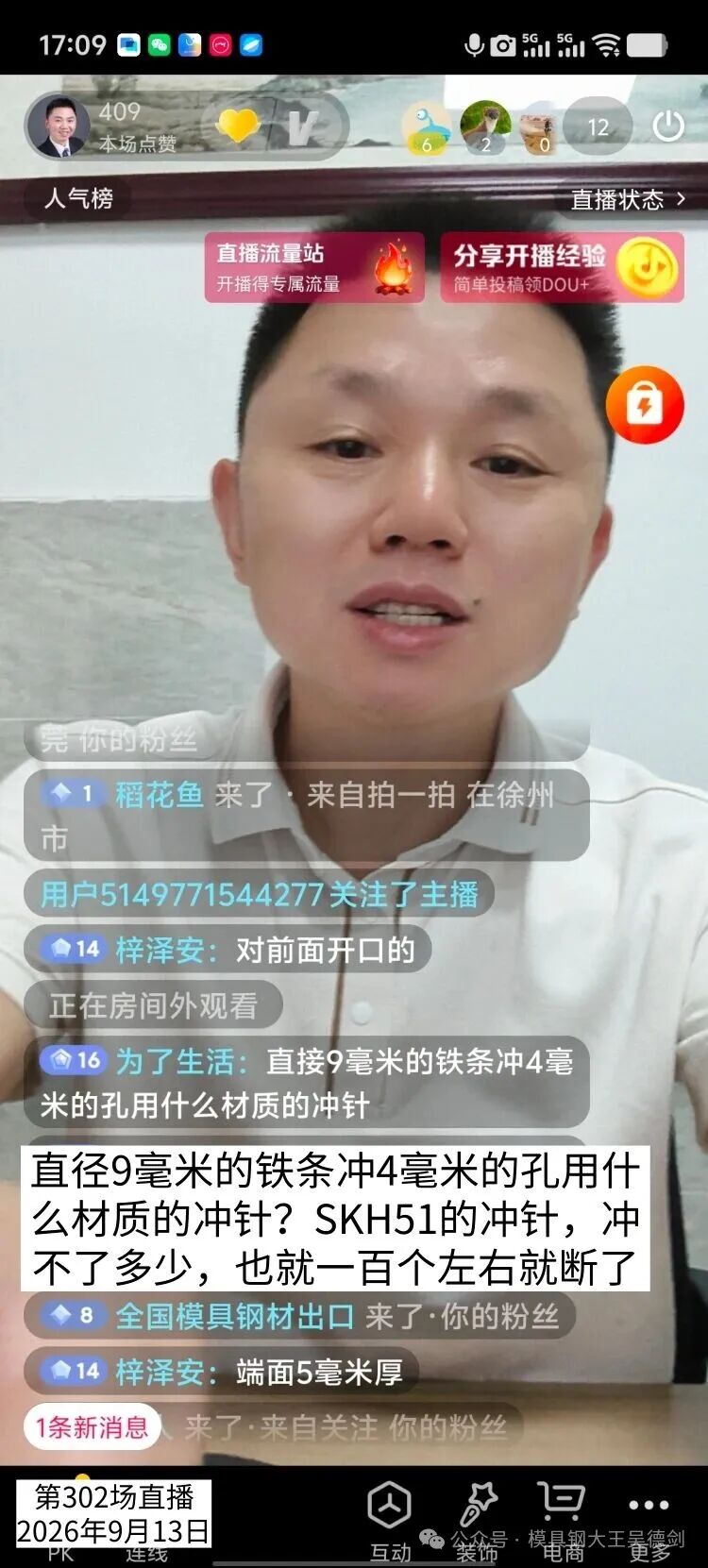Viewport: 708px width, 1568px height.
Task: Open top viewer avatar with badge 6
Action: point(426,127)
